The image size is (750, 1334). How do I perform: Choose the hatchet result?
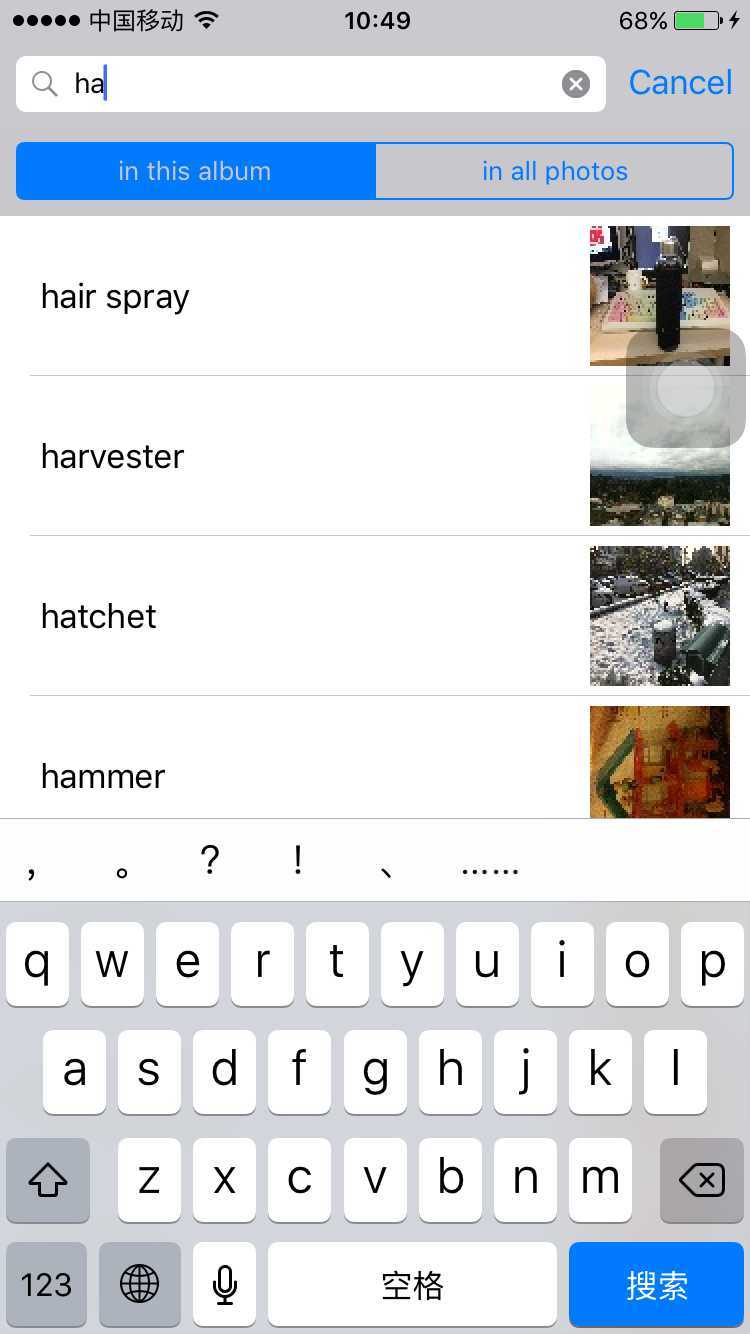pos(300,617)
